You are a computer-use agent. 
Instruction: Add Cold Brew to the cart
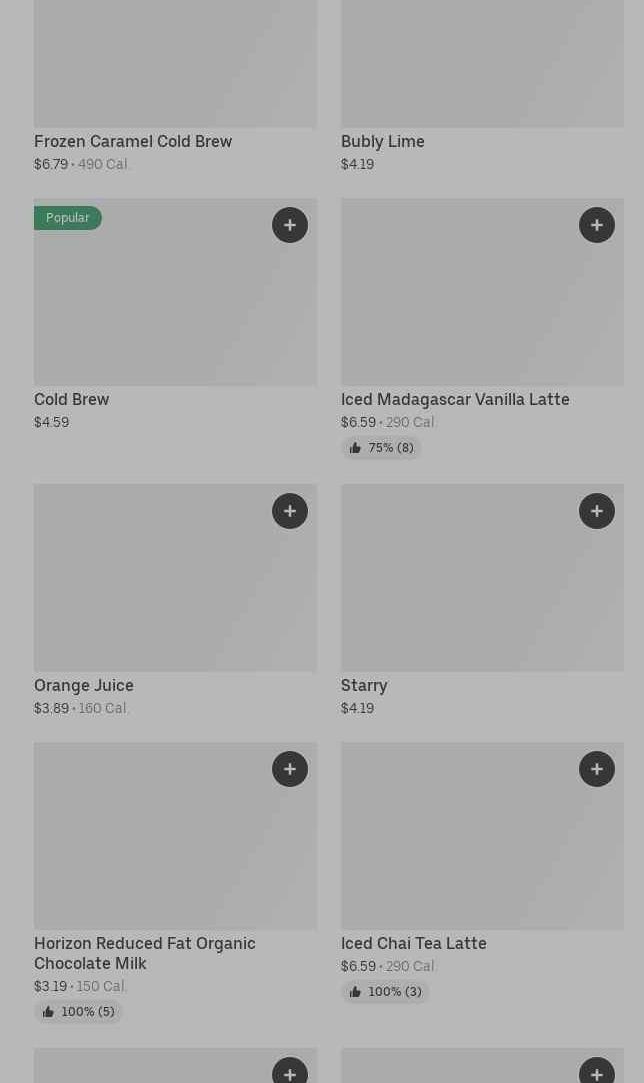click(x=290, y=225)
